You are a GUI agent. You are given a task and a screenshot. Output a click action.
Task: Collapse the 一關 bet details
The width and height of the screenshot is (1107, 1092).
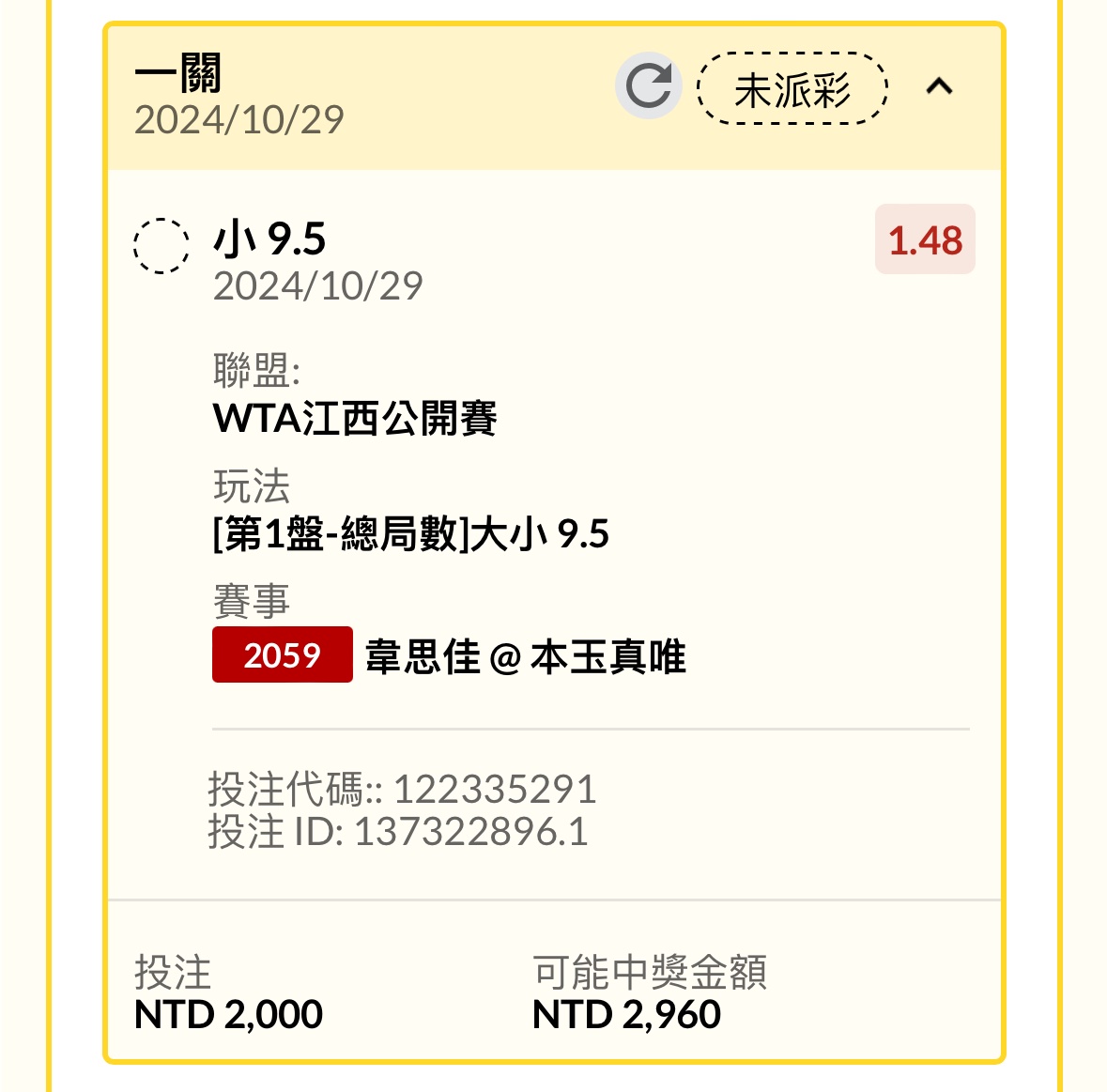(x=939, y=87)
